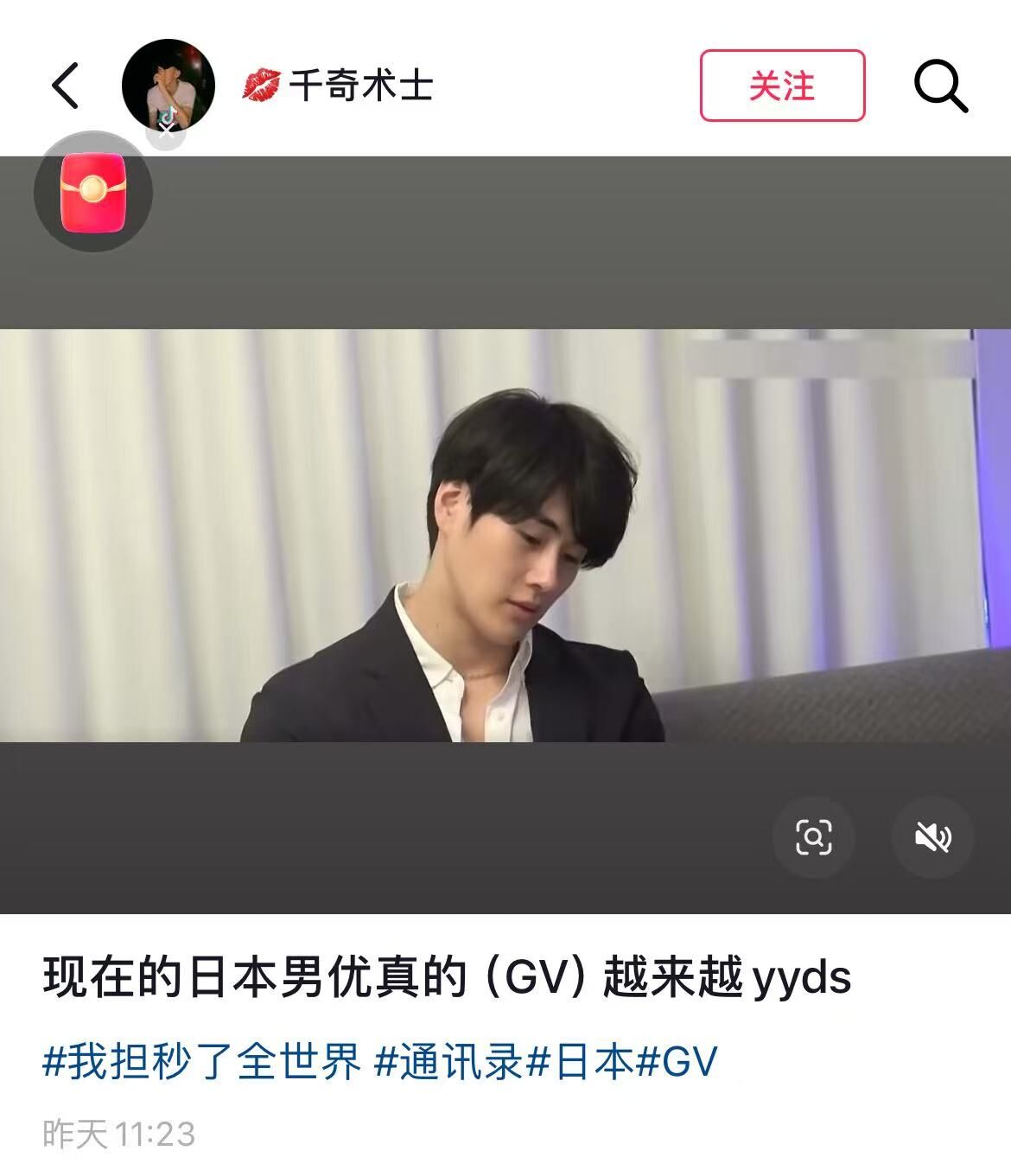The height and width of the screenshot is (1176, 1011).
Task: Open hashtag #我担秒了全世界
Action: pyautogui.click(x=201, y=1062)
